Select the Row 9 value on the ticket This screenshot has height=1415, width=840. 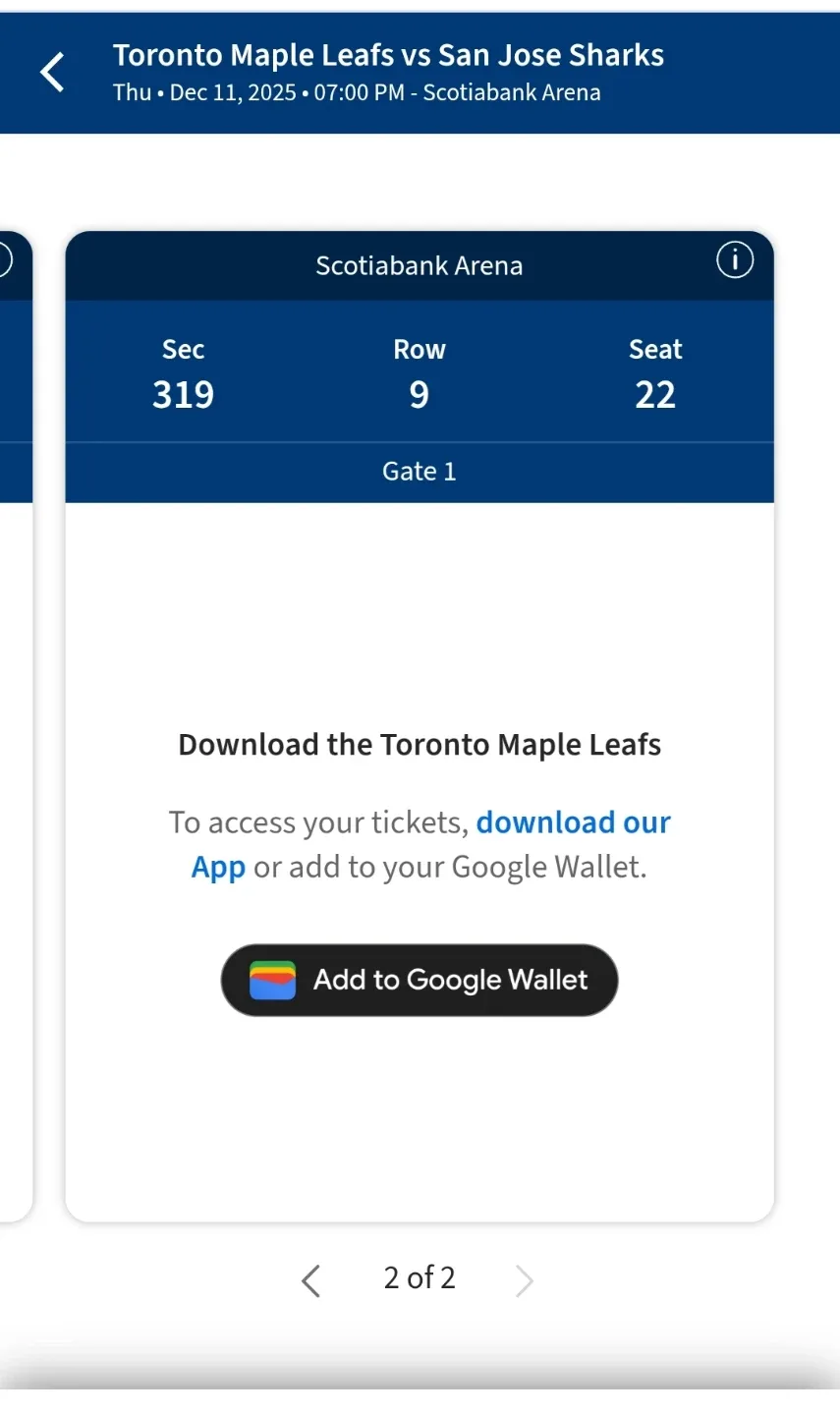[x=419, y=393]
